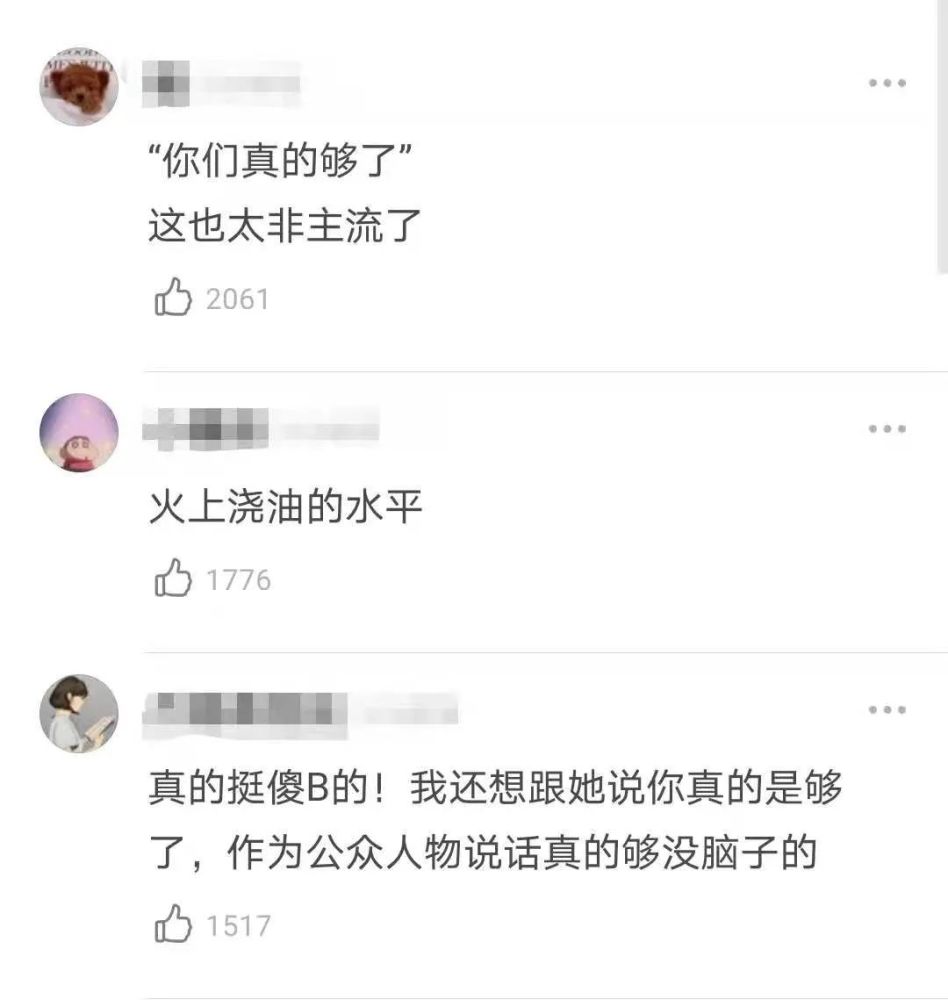Like the comment "火上浇油的水平"
This screenshot has height=1000, width=948.
(x=173, y=579)
